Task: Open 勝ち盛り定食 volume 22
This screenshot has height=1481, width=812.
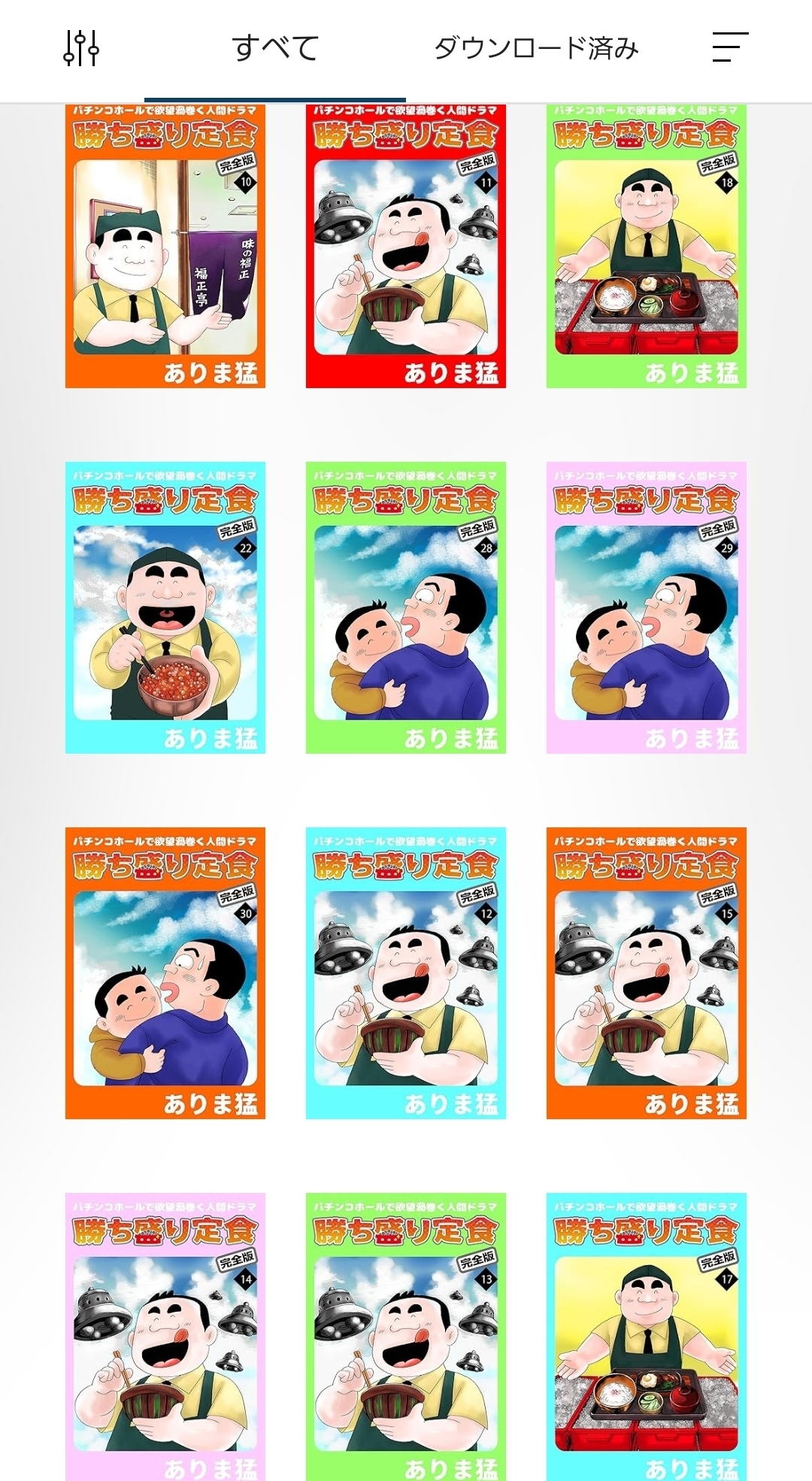Action: click(165, 608)
